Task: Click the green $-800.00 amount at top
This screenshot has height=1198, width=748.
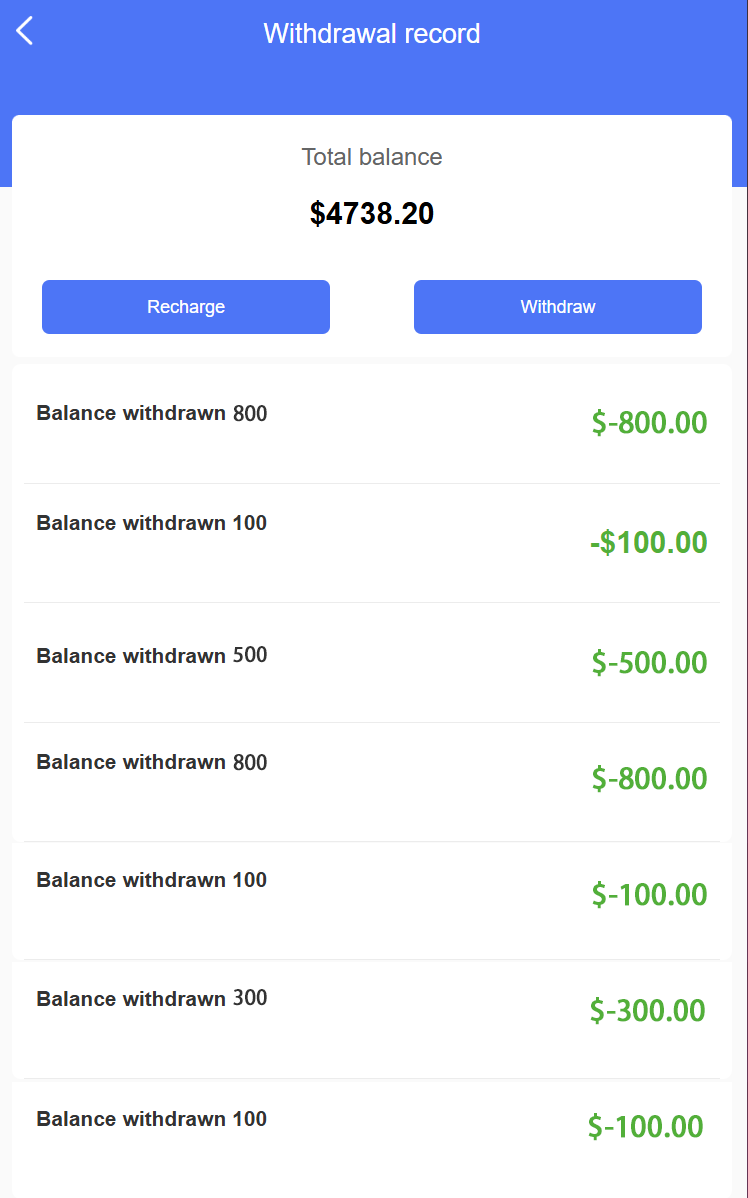Action: click(648, 423)
